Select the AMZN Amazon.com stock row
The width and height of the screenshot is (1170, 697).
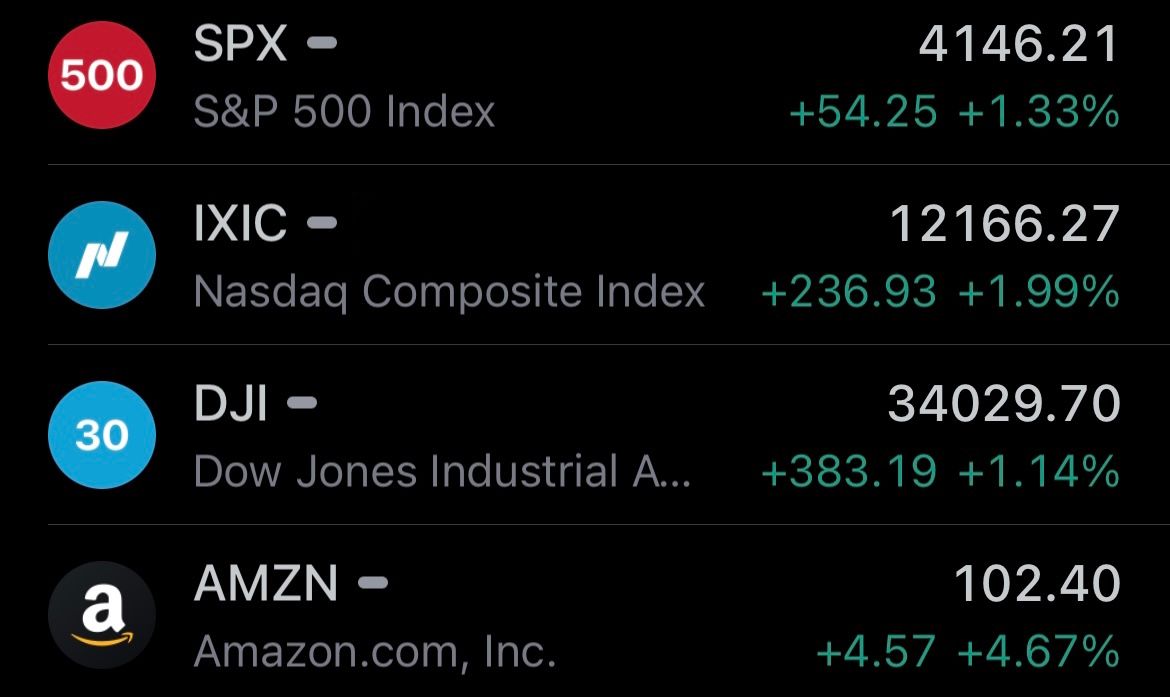tap(585, 612)
